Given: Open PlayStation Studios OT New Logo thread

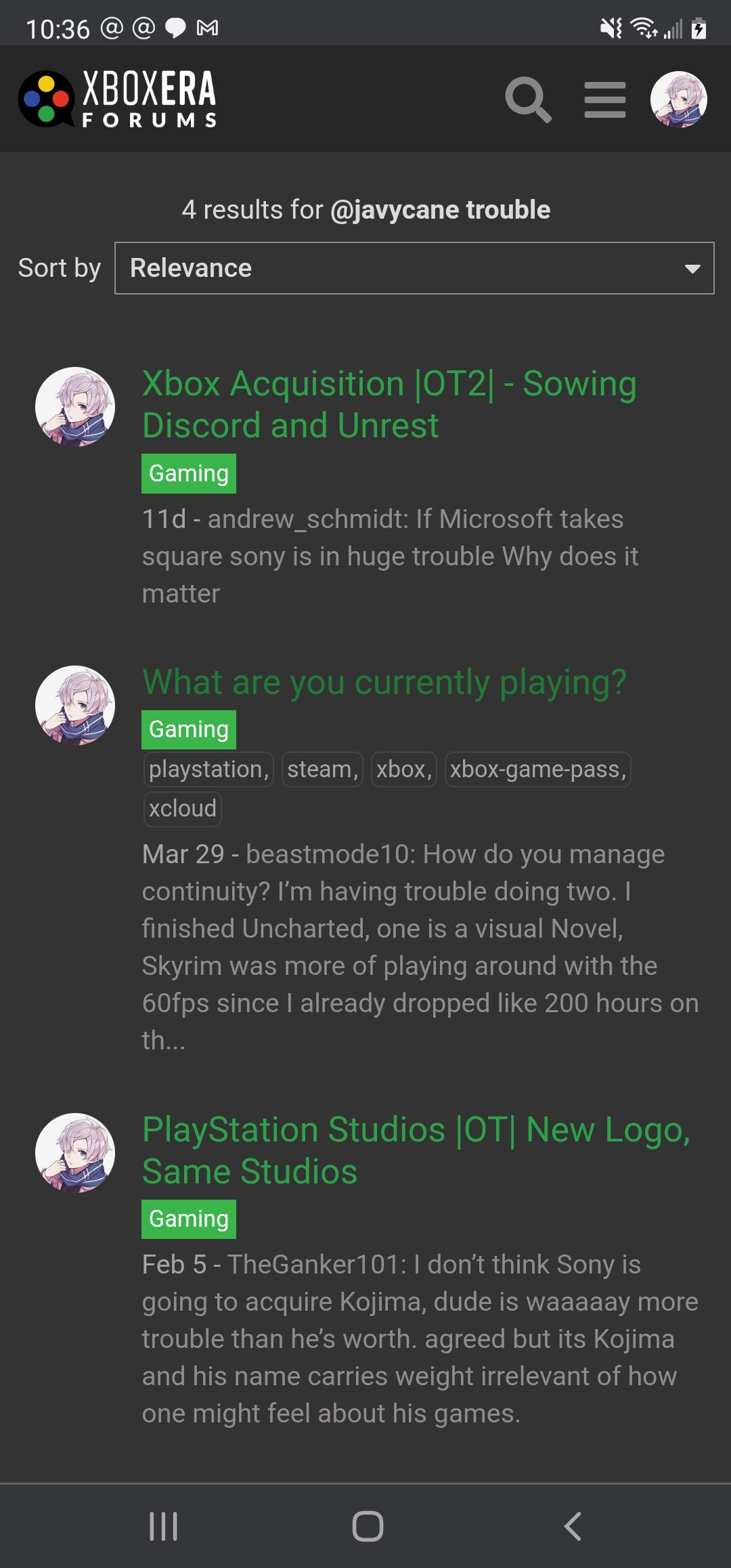Looking at the screenshot, I should [x=416, y=1150].
